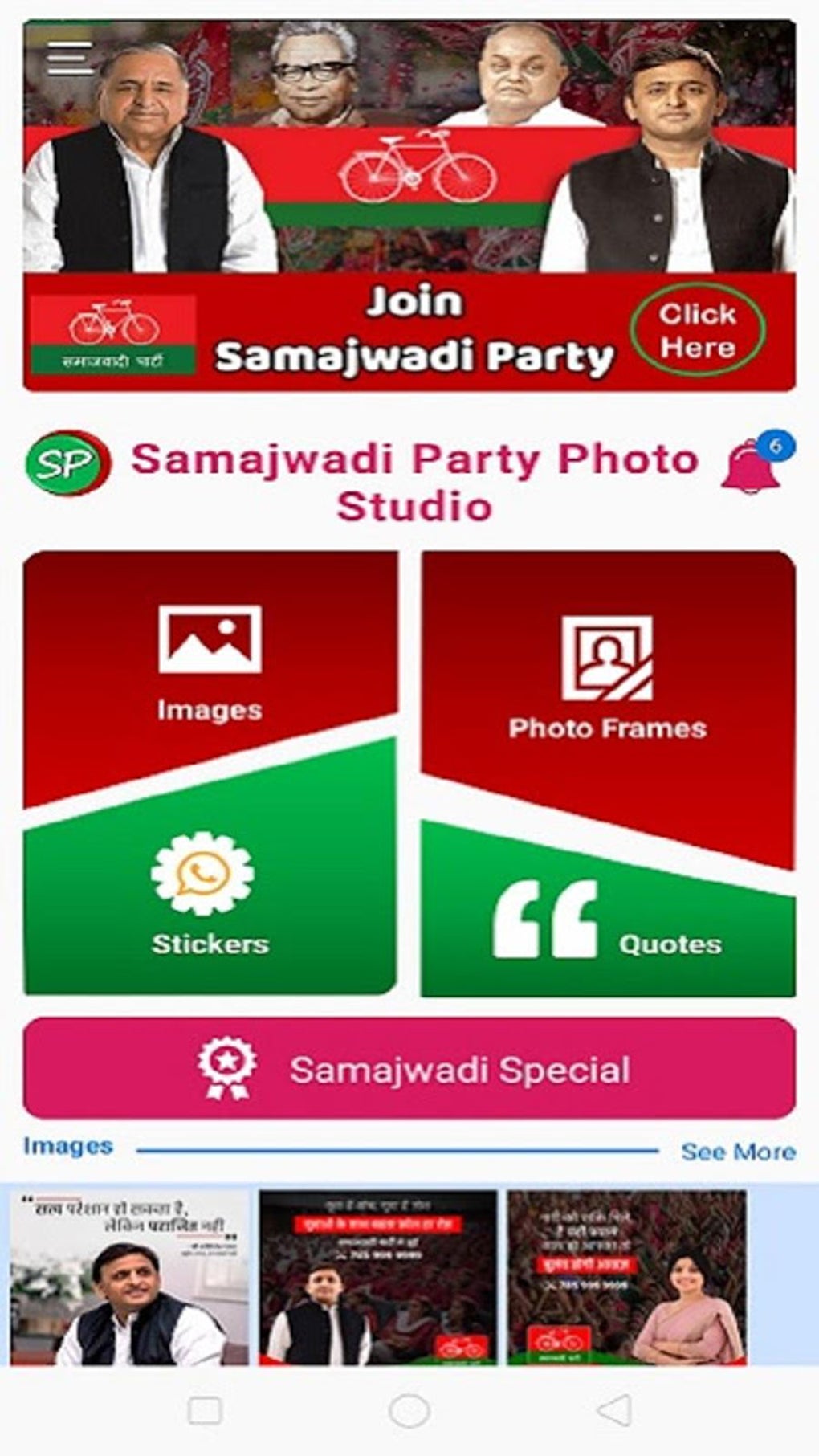Tap the award ribbon icon on Samajwadi Special

click(x=230, y=1067)
